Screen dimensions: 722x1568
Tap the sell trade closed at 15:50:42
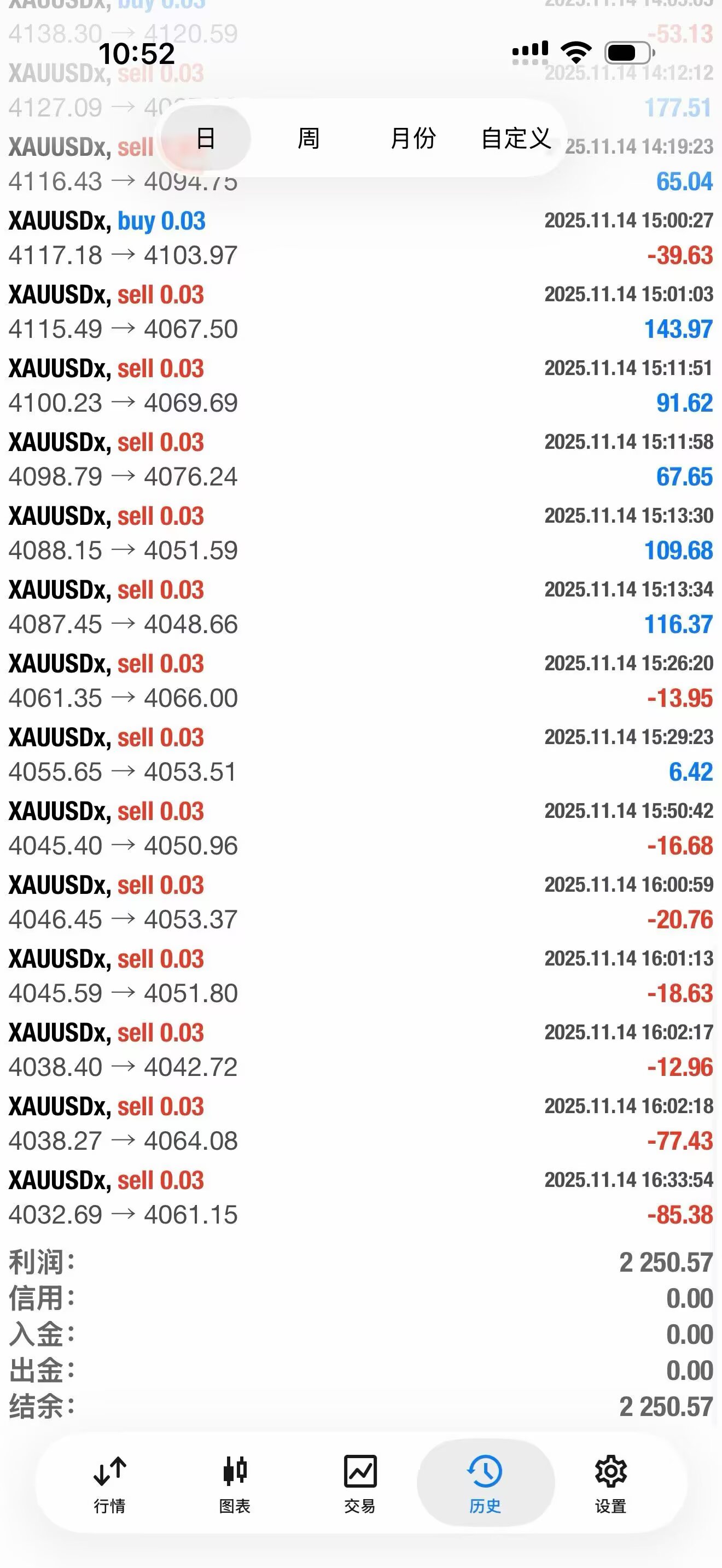(360, 828)
